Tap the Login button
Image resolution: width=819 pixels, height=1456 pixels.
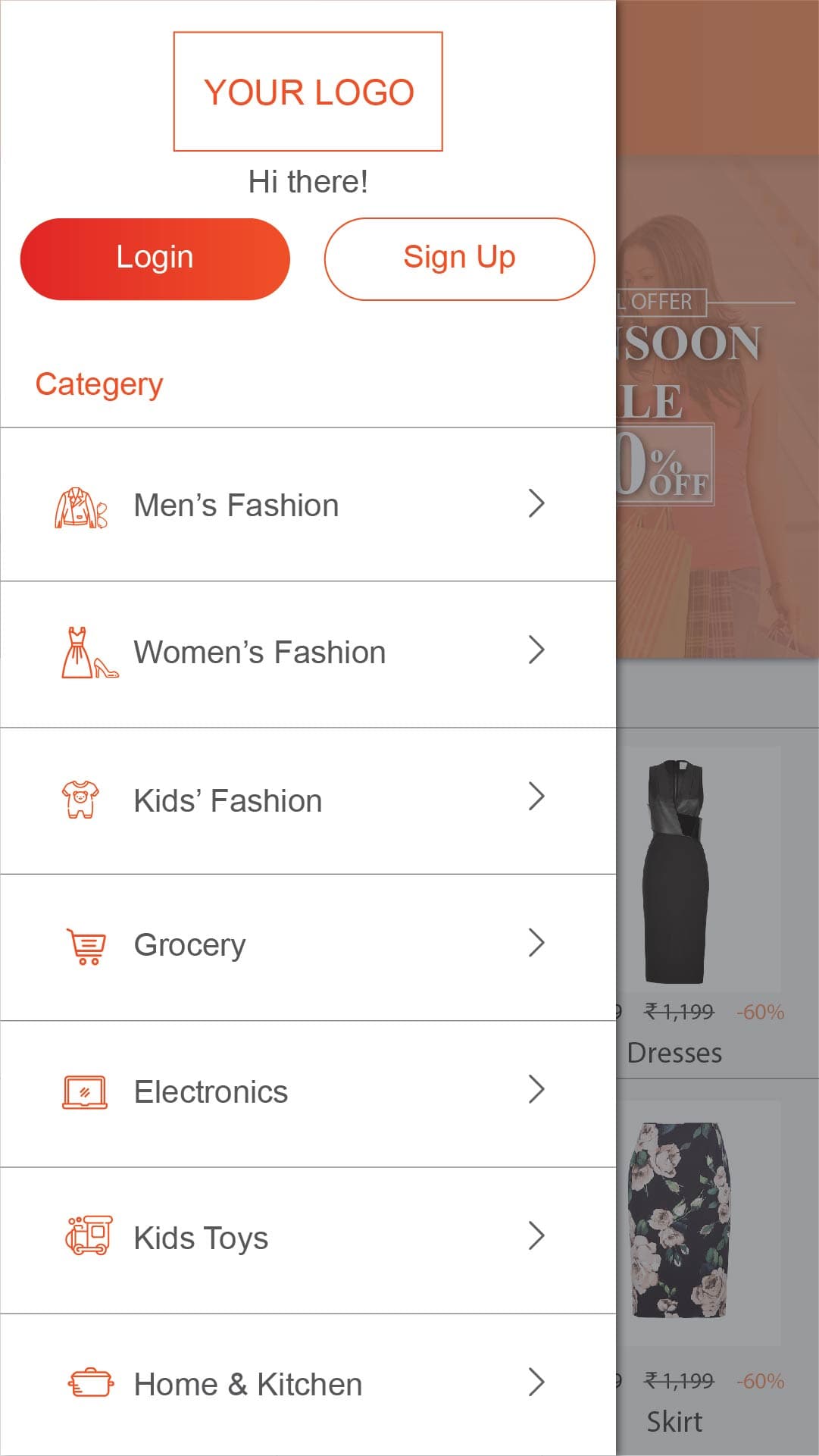point(155,258)
